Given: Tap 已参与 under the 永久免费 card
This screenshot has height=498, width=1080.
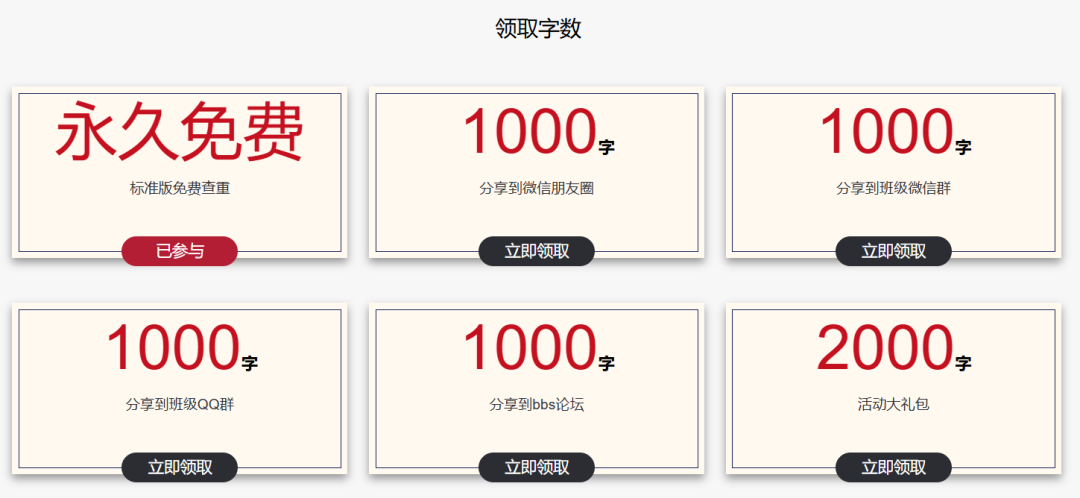Looking at the screenshot, I should tap(180, 251).
